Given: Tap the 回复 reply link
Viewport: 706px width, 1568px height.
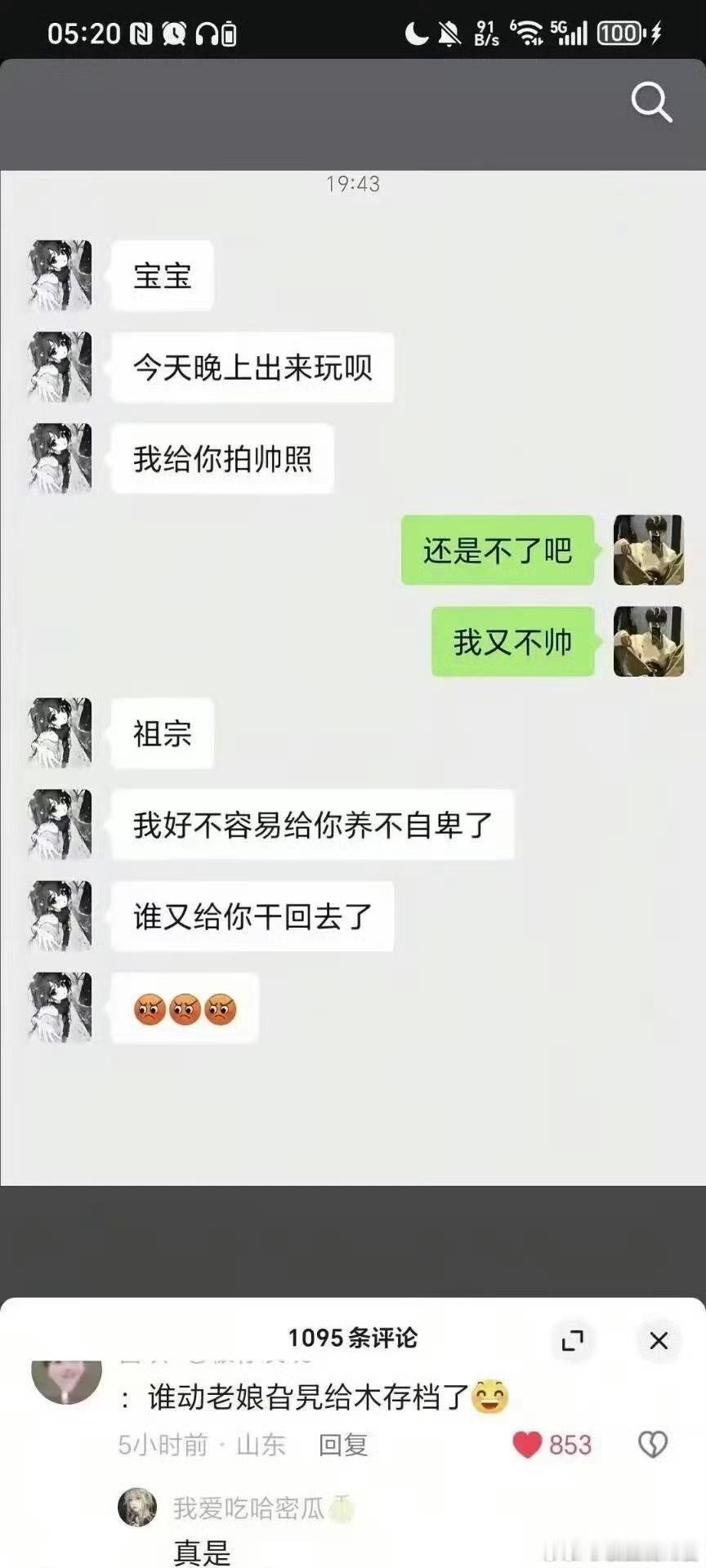Looking at the screenshot, I should pos(344,1445).
